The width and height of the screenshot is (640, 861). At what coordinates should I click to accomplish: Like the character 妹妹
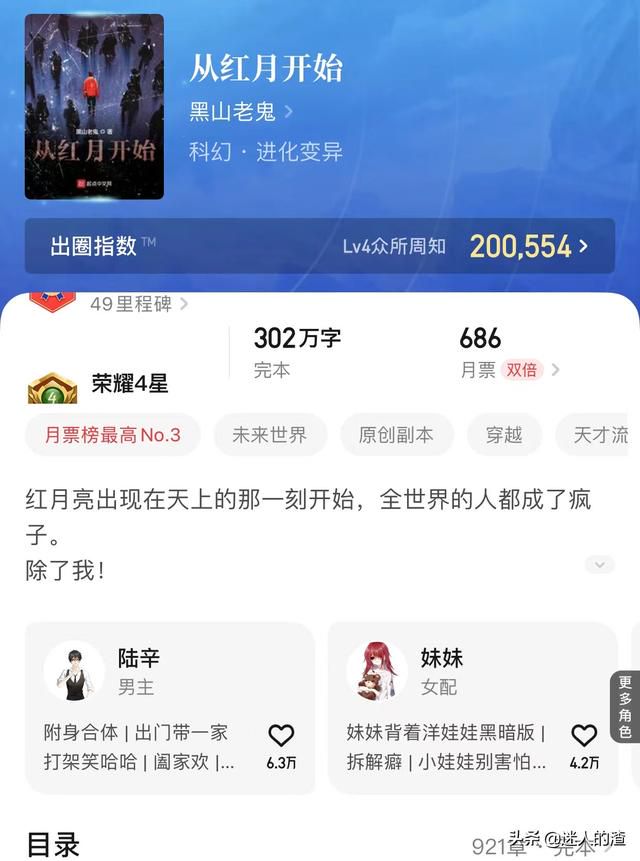pyautogui.click(x=584, y=738)
